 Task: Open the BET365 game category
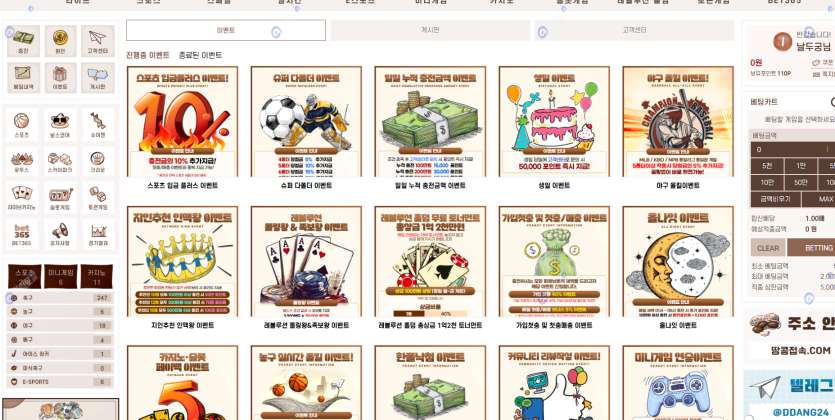pos(22,234)
